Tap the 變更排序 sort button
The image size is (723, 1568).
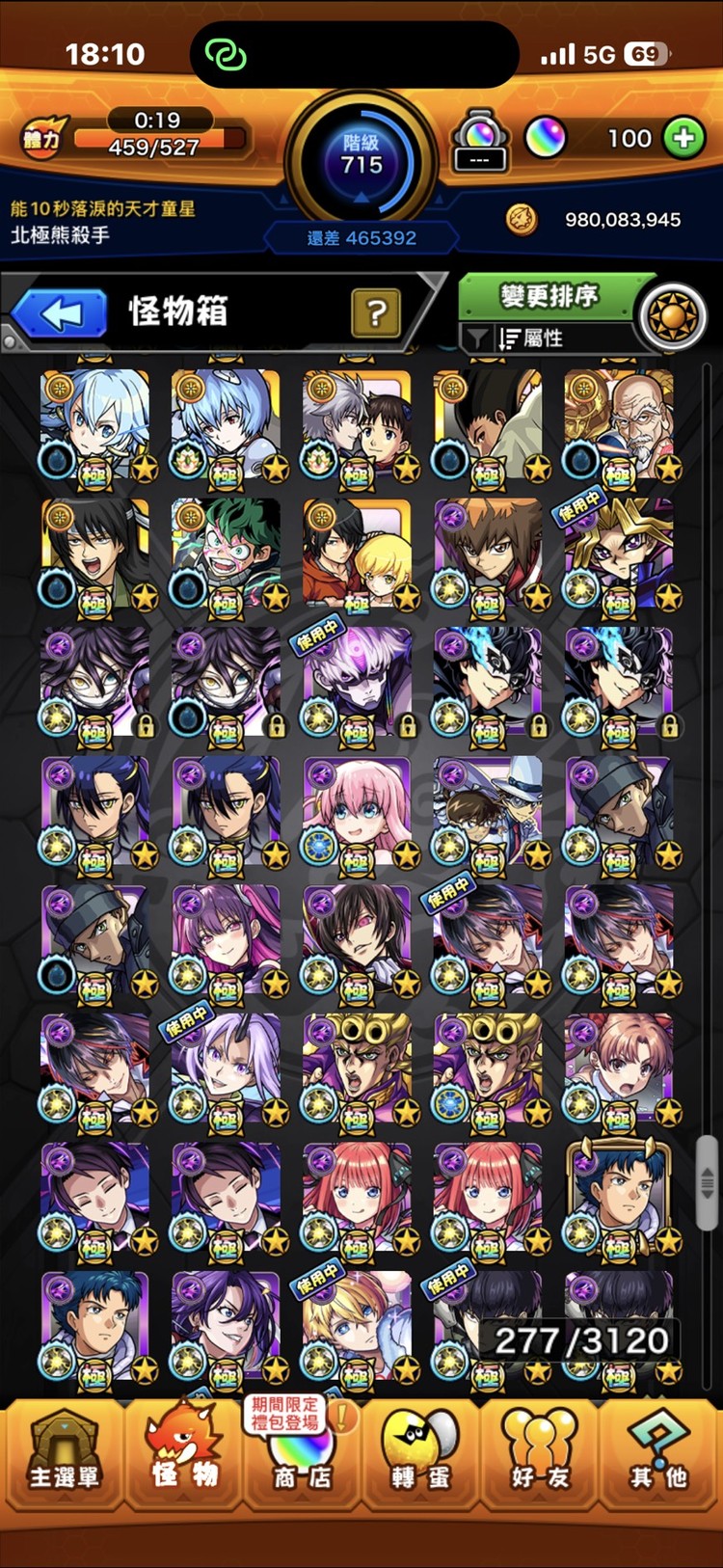[x=549, y=296]
